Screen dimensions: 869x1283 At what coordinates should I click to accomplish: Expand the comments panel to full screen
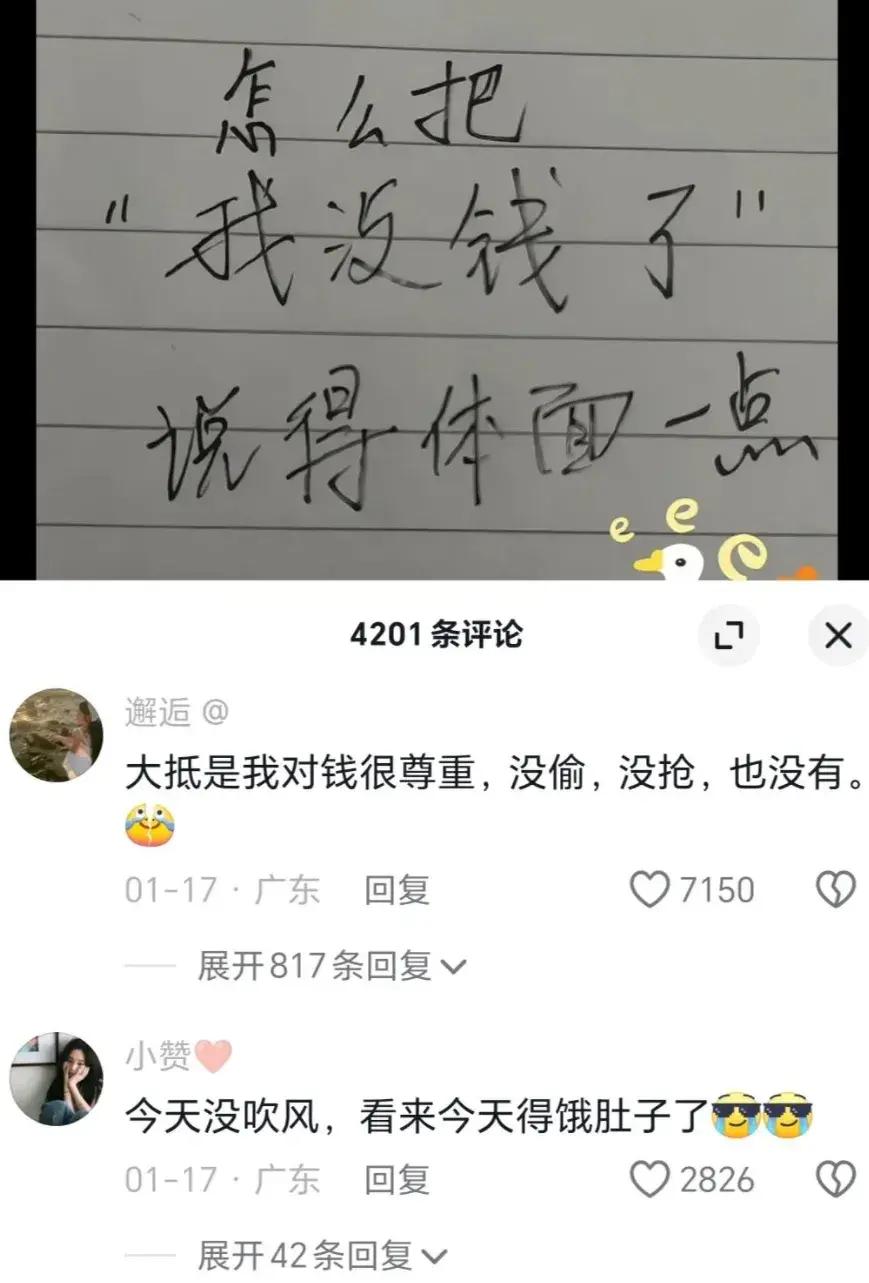(x=729, y=635)
